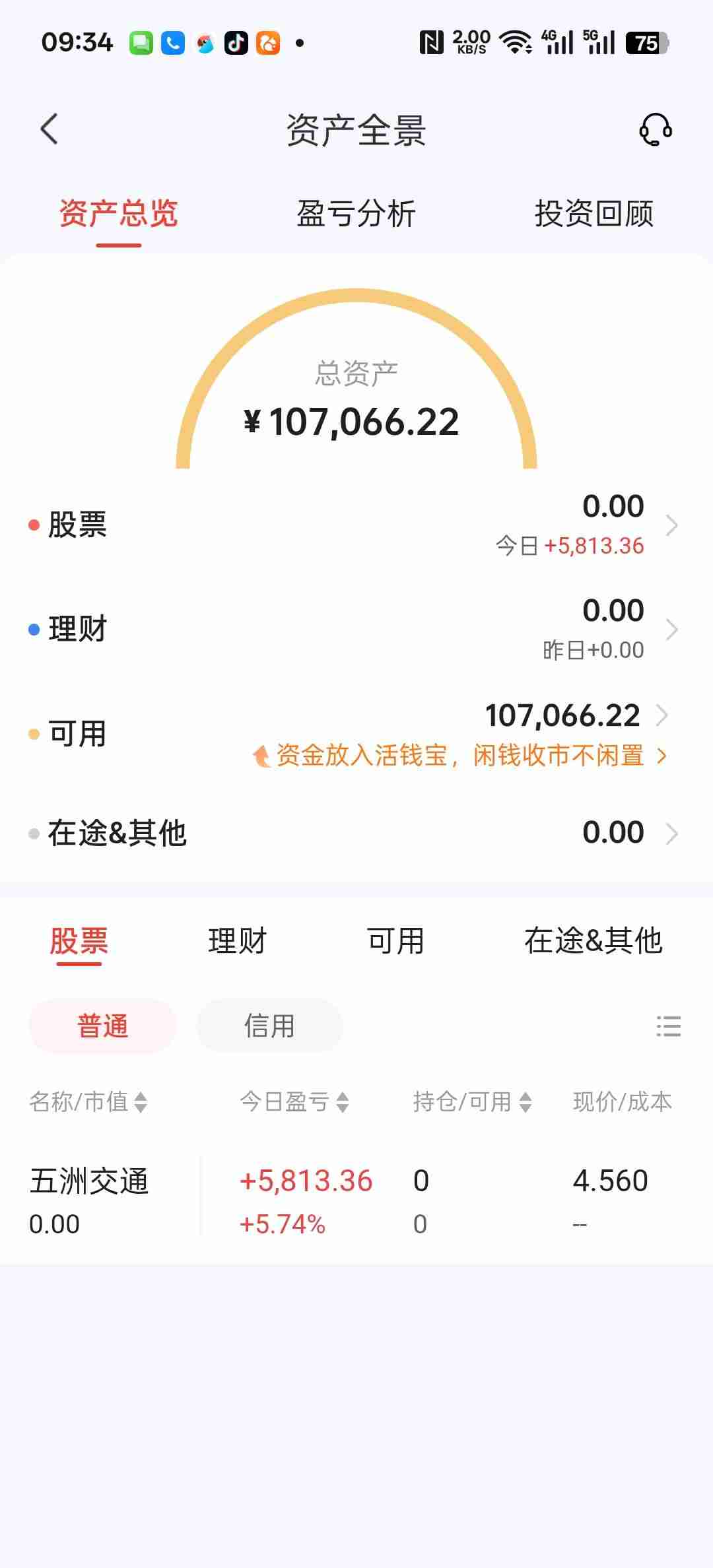713x1568 pixels.
Task: Sort holdings by 今日盈亏
Action: click(294, 1101)
